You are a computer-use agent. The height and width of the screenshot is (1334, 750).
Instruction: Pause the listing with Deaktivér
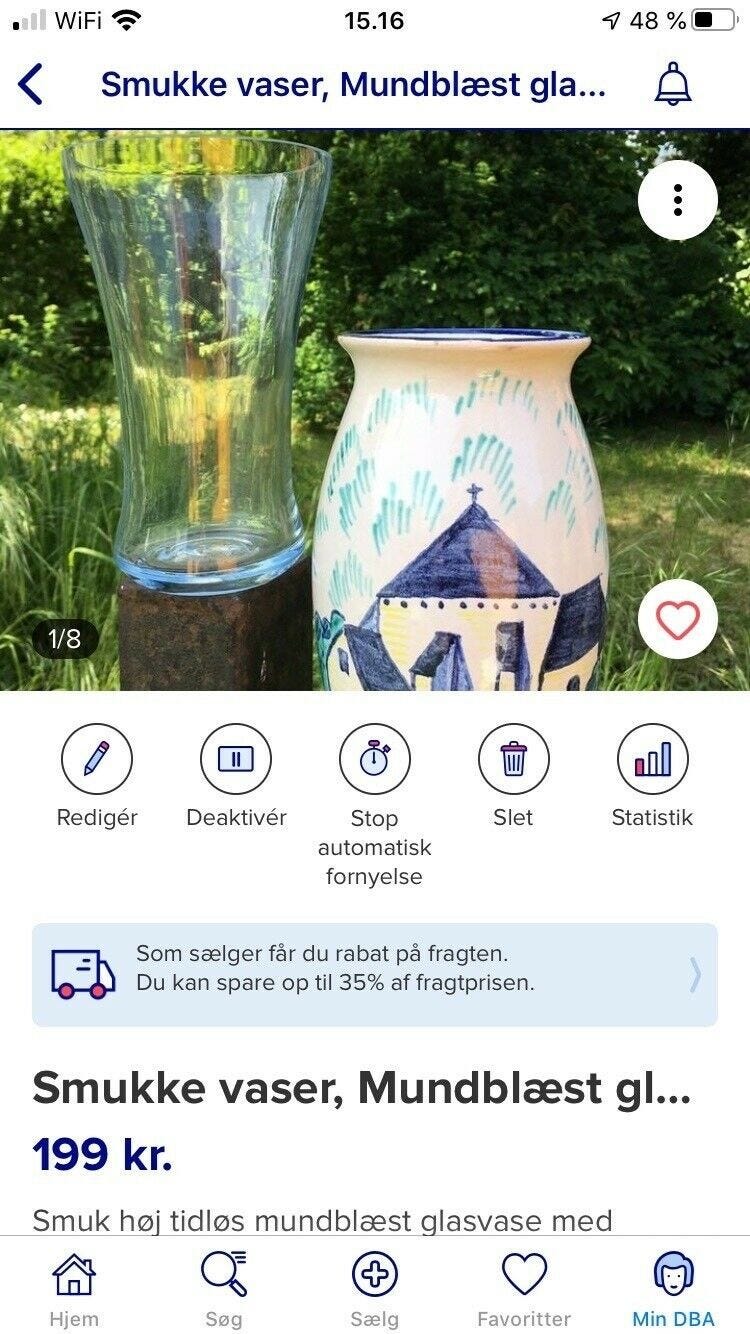coord(236,760)
